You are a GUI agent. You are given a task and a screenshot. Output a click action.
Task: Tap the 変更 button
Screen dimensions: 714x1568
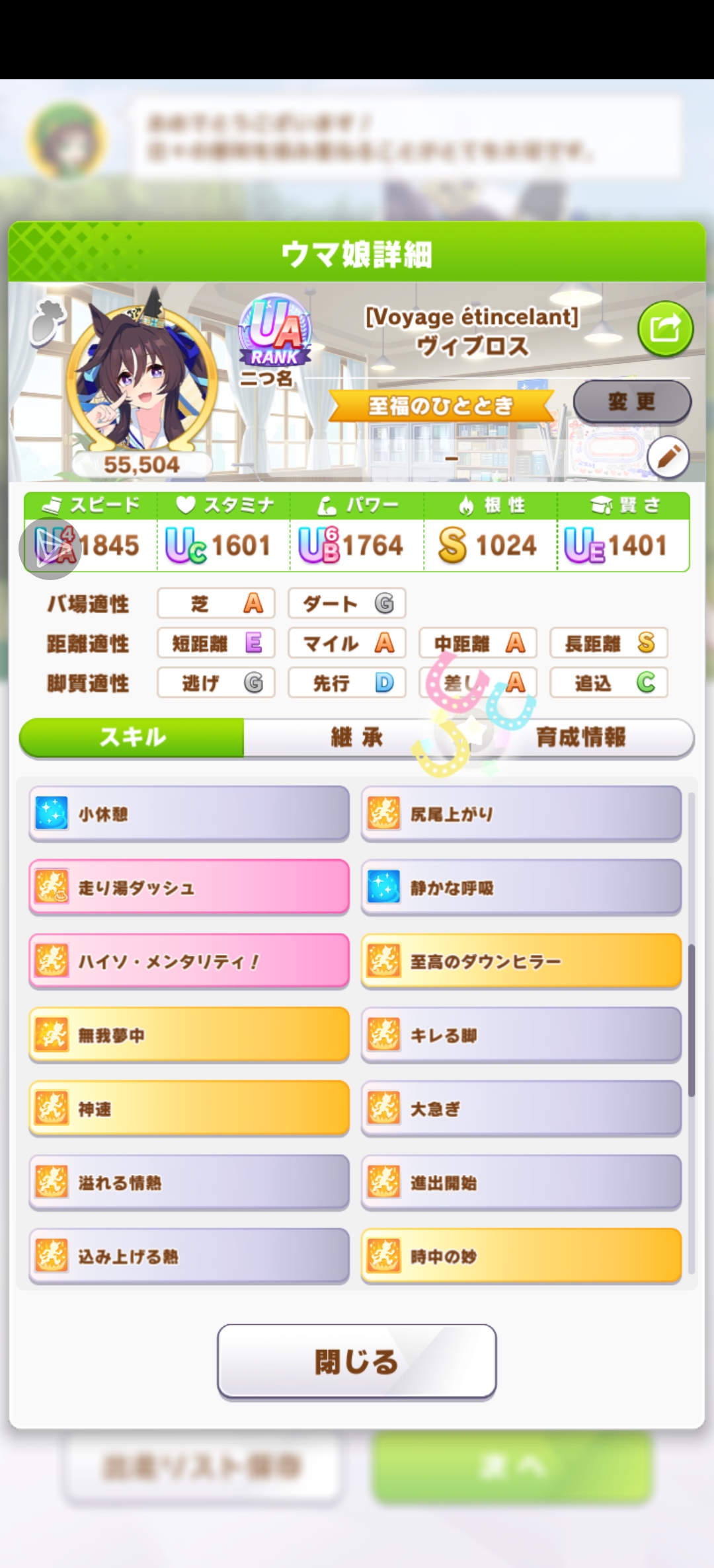pyautogui.click(x=631, y=401)
